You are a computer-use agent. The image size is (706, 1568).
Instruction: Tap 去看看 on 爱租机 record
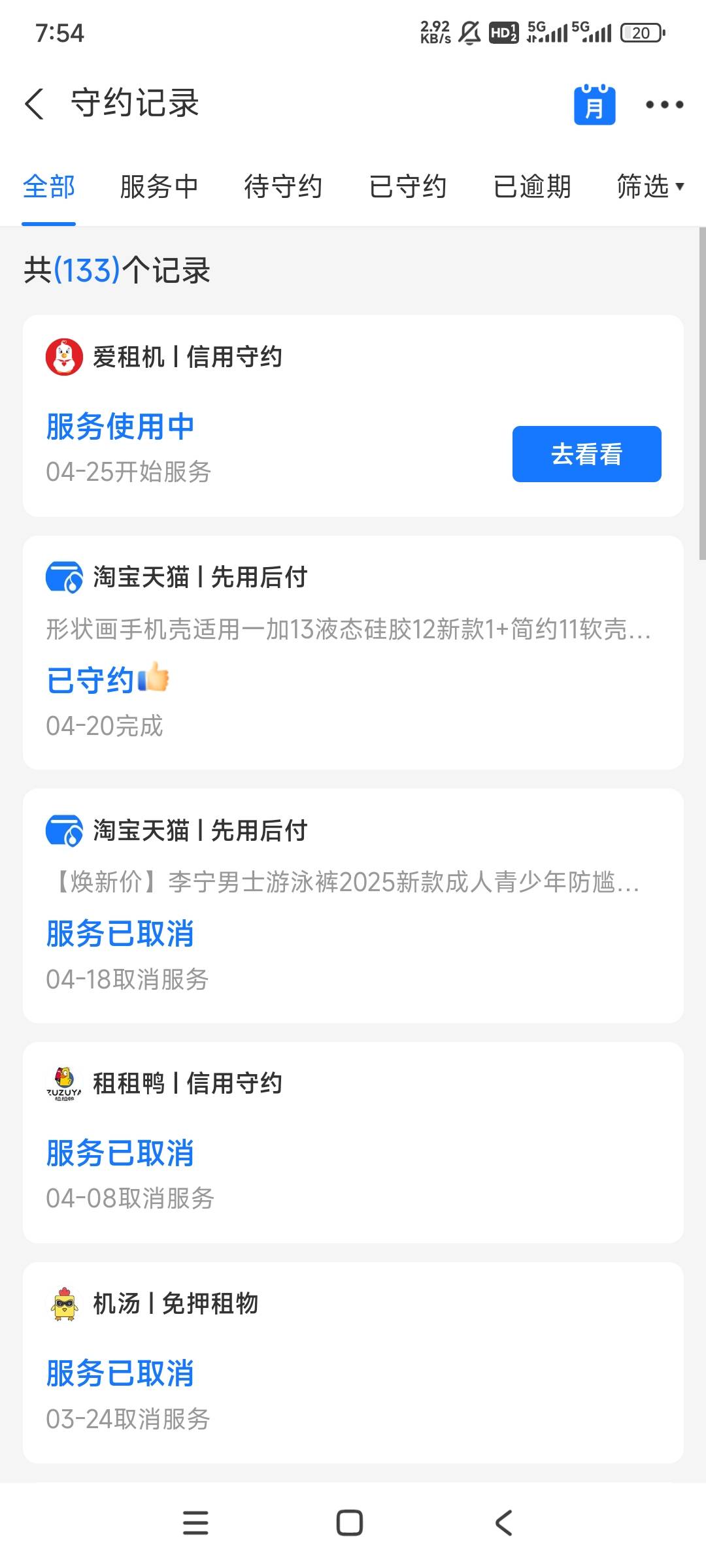[x=586, y=454]
